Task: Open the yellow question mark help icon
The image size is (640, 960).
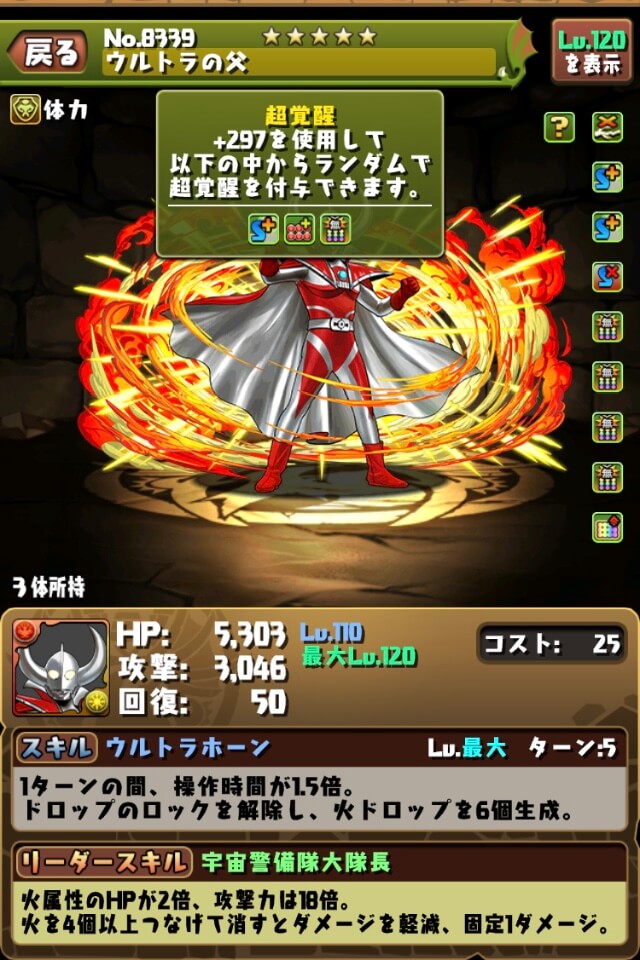Action: (559, 127)
